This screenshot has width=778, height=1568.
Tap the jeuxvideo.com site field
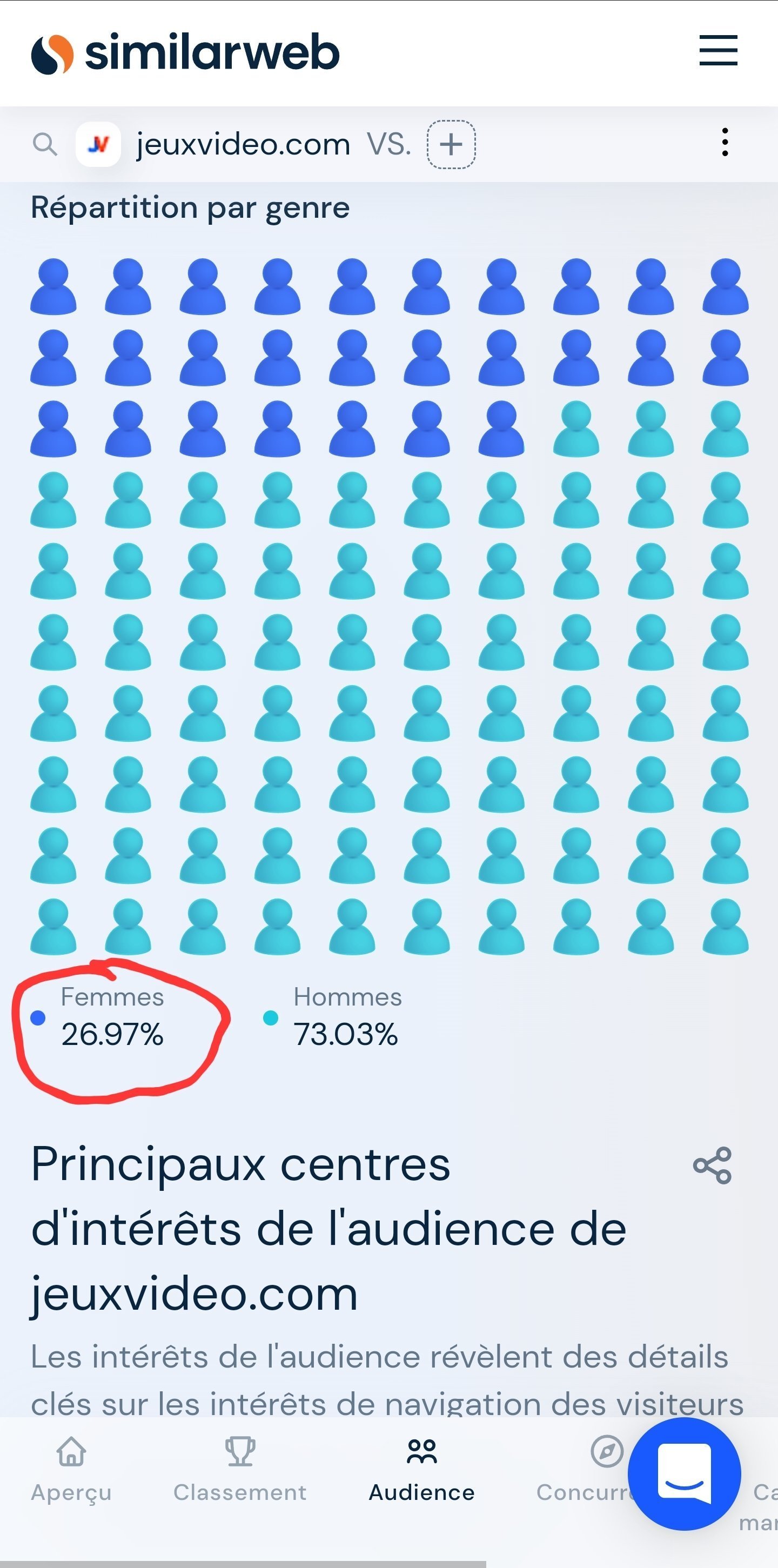(x=243, y=145)
